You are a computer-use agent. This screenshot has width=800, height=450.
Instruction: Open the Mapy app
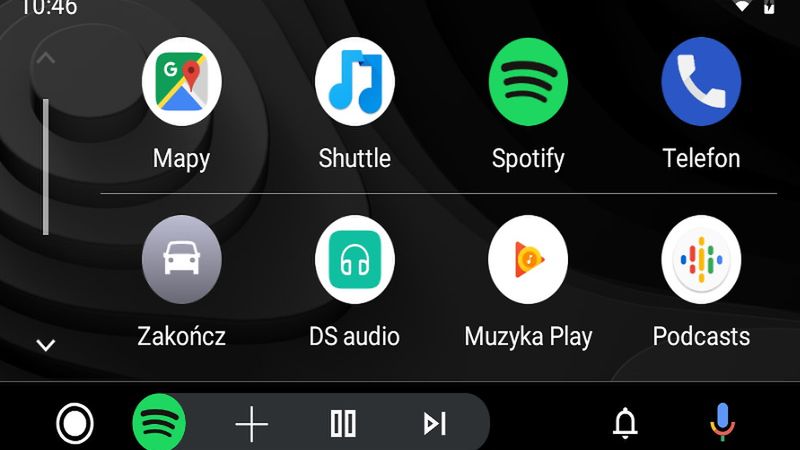pyautogui.click(x=181, y=81)
